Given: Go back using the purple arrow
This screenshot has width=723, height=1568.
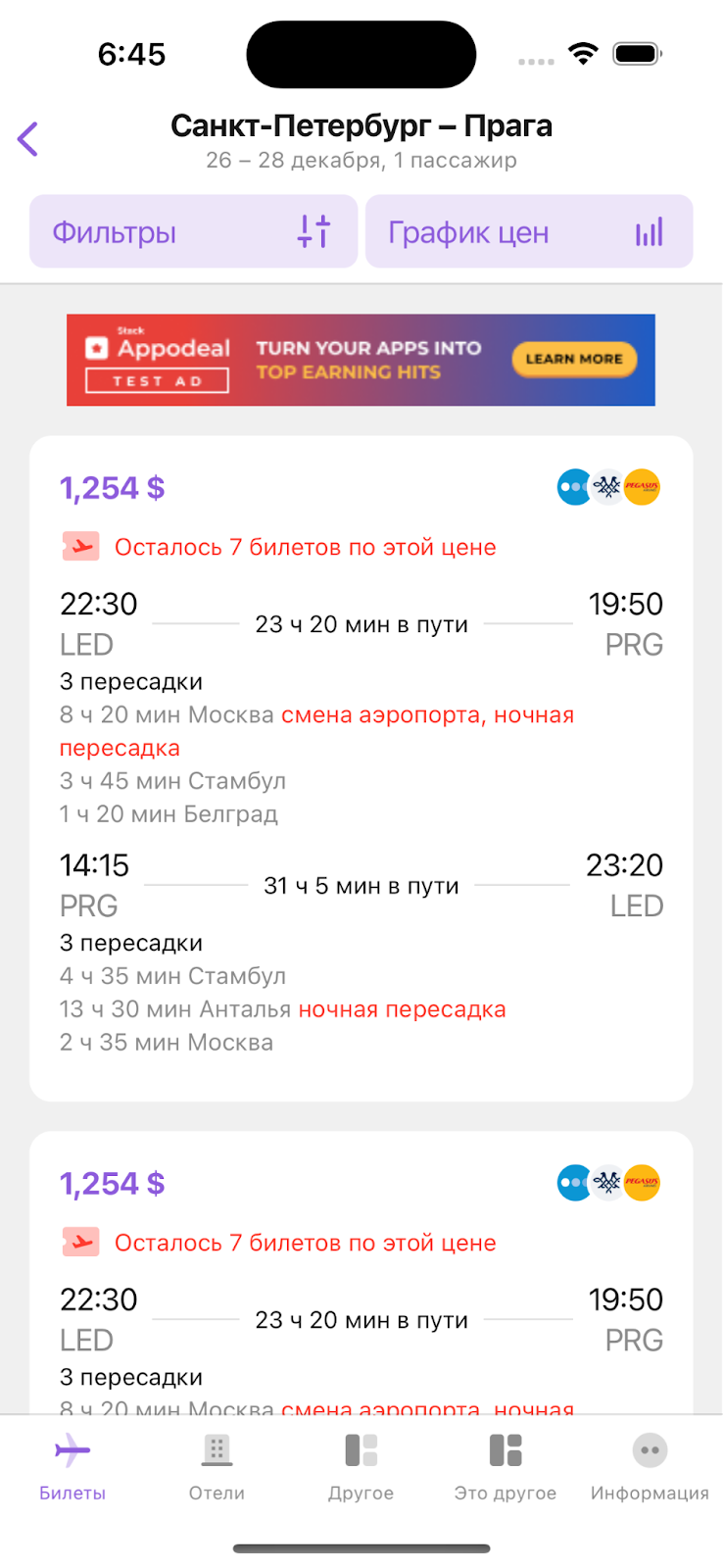Looking at the screenshot, I should (x=27, y=139).
